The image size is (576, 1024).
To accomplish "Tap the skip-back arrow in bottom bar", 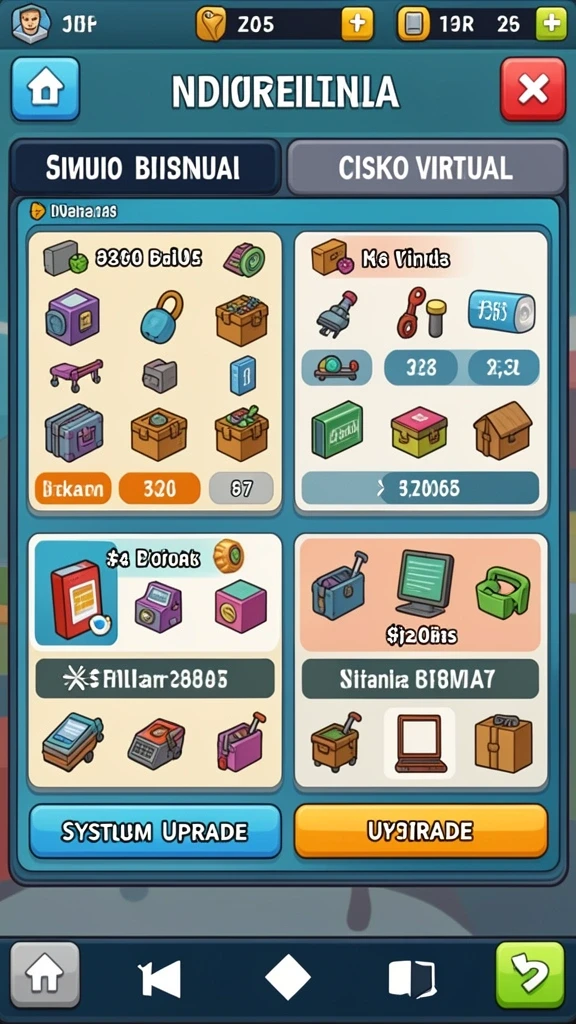I will 160,980.
